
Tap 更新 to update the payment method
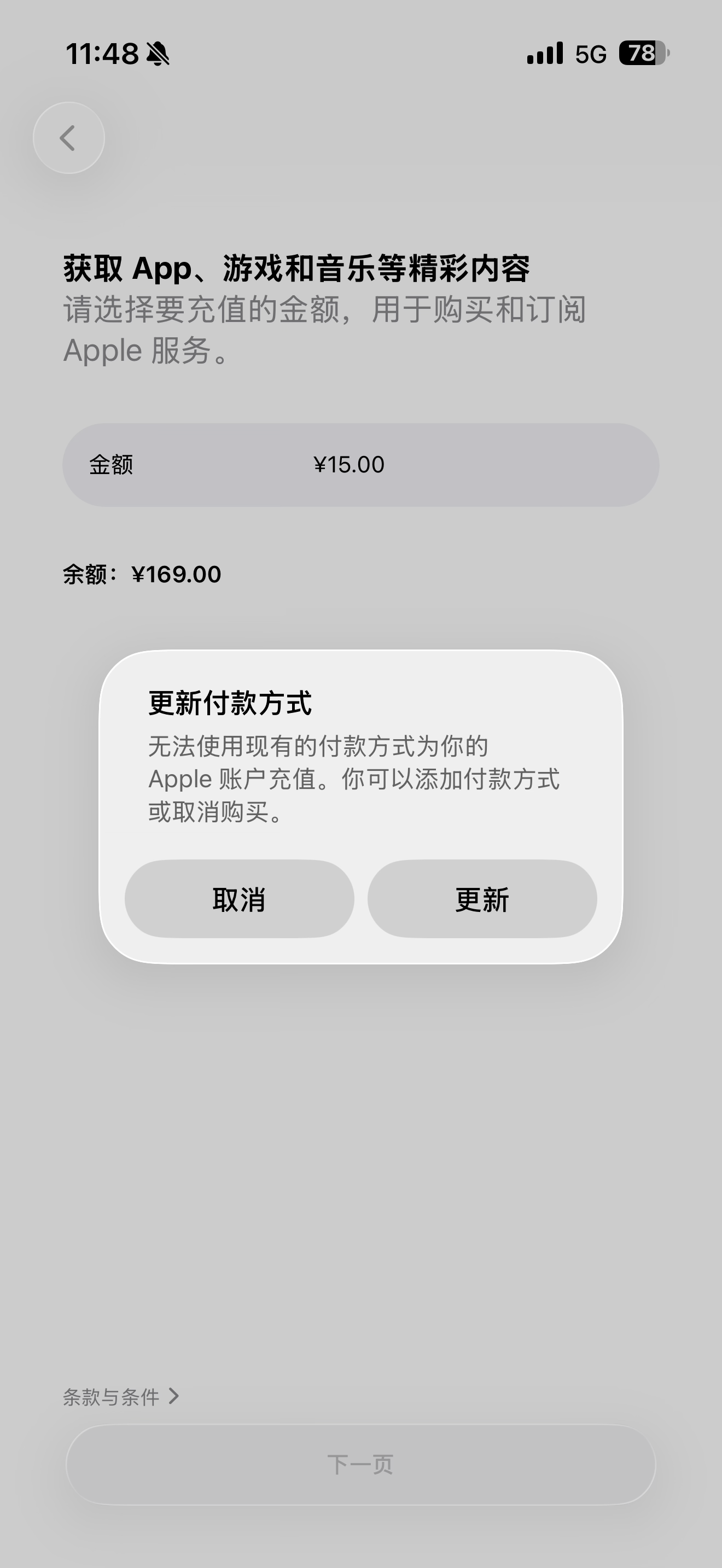click(x=481, y=899)
